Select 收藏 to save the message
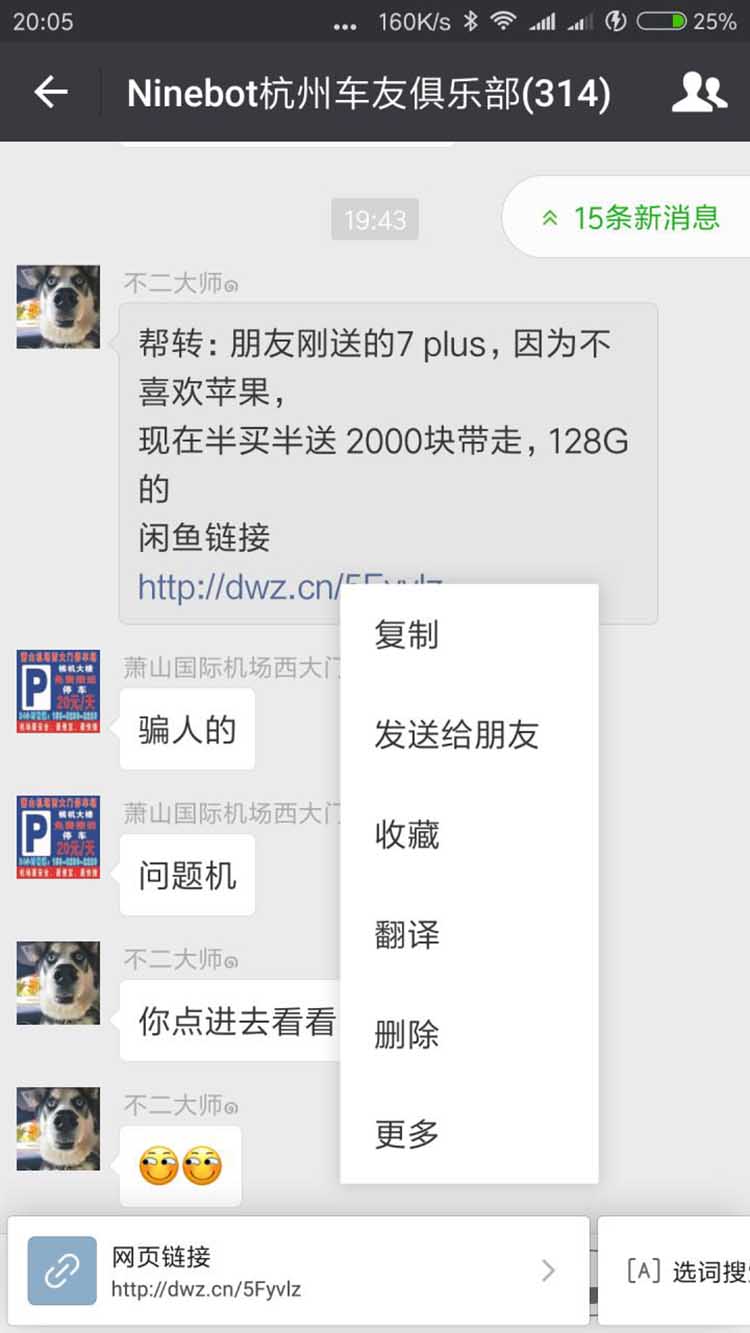The height and width of the screenshot is (1333, 750). 406,835
